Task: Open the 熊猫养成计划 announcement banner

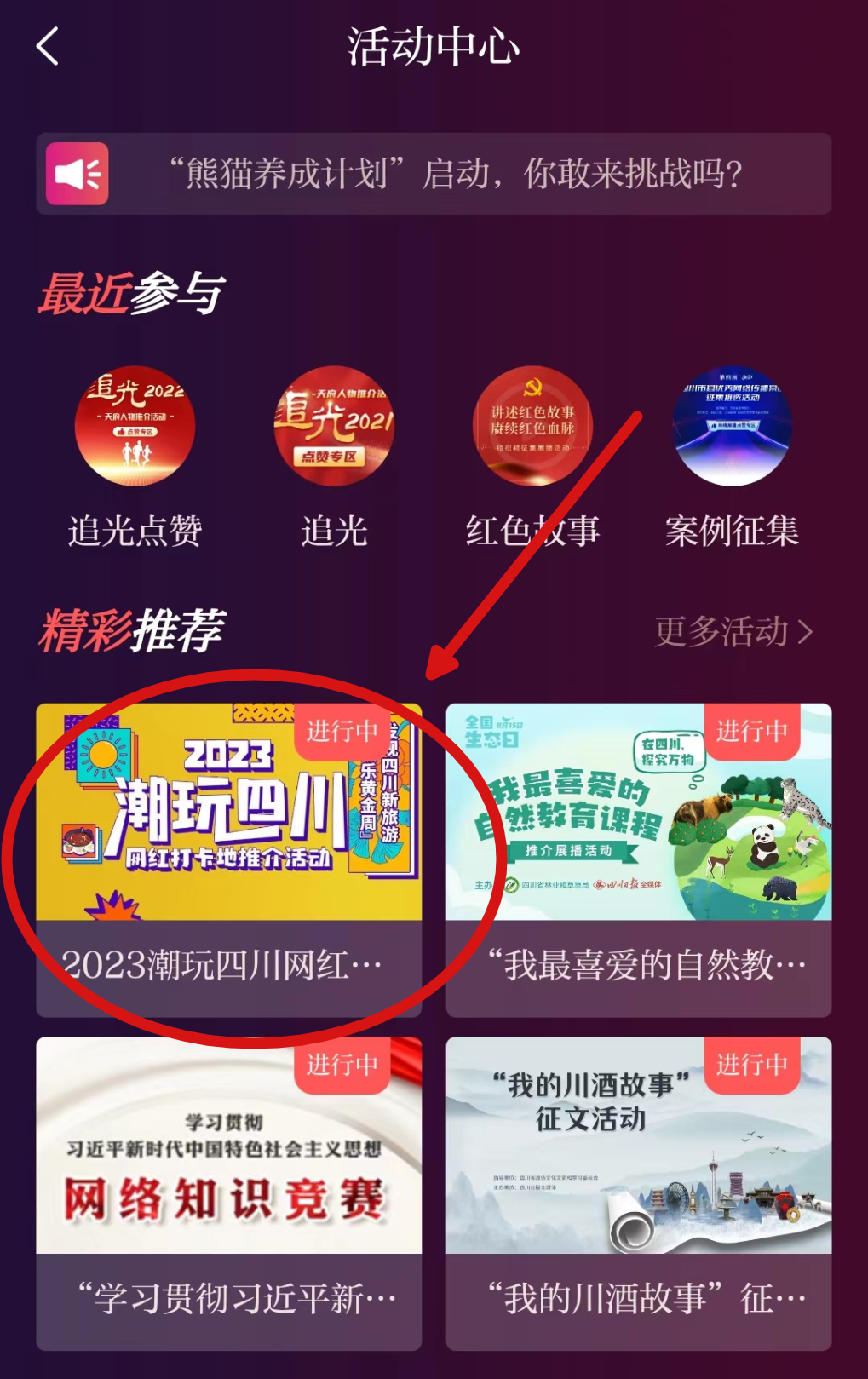Action: [x=434, y=174]
